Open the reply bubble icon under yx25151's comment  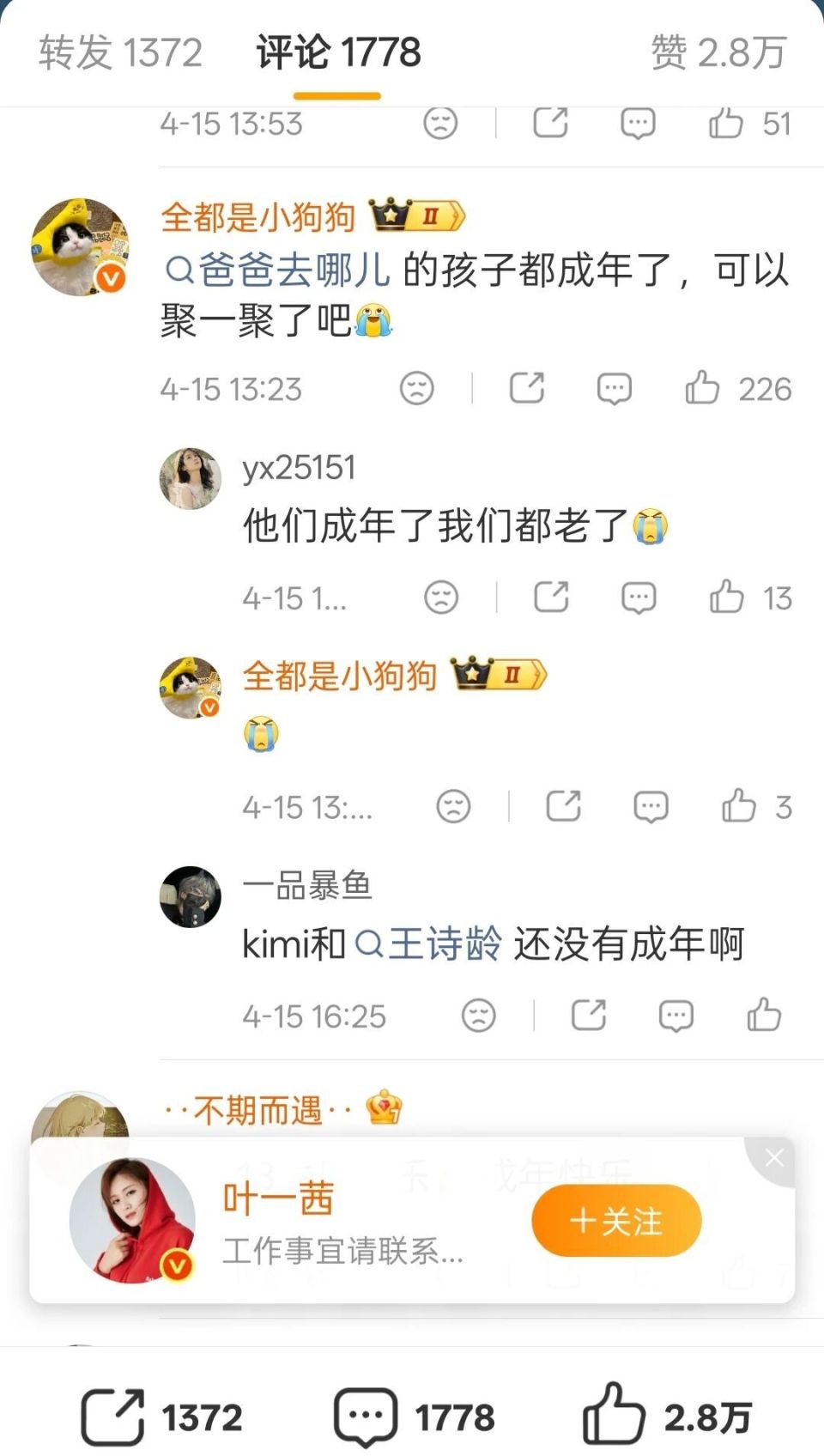coord(638,597)
